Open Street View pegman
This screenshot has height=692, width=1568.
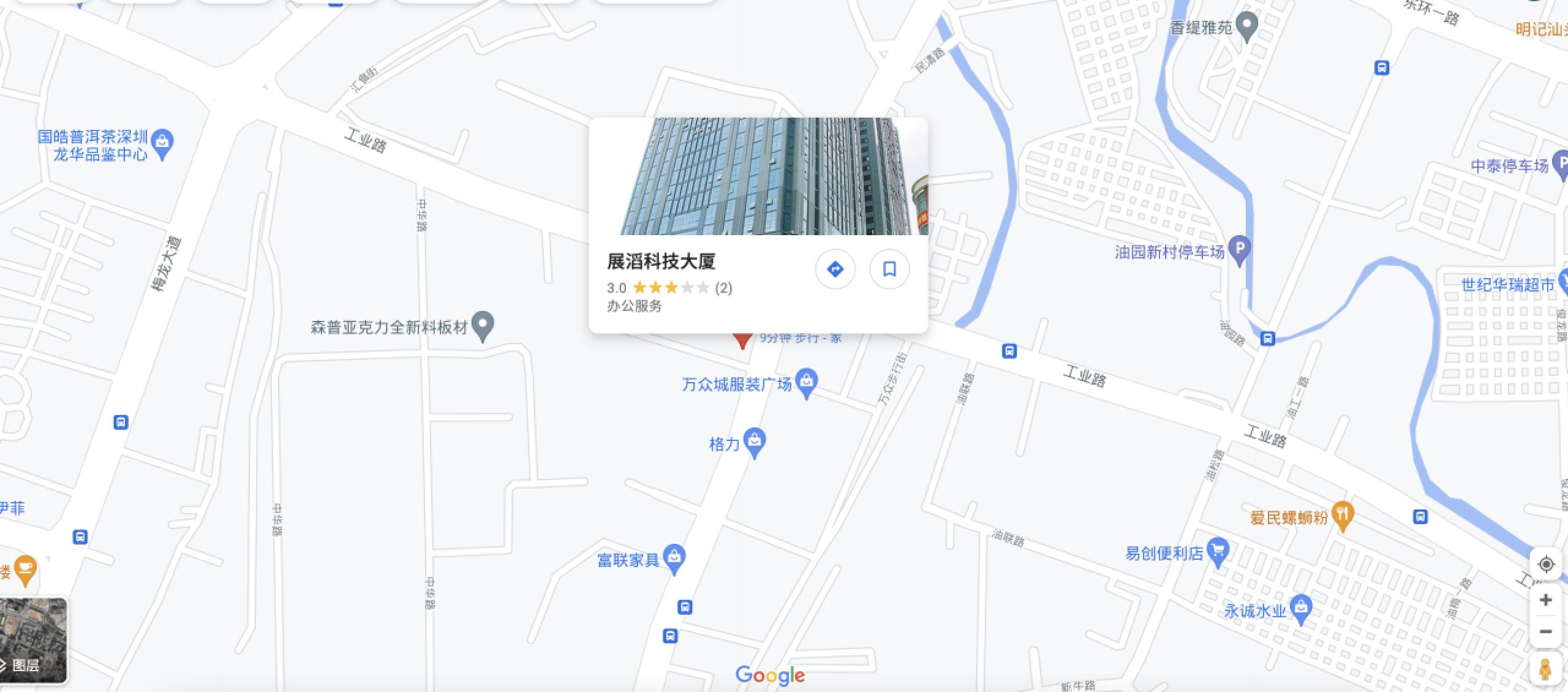pos(1545,669)
